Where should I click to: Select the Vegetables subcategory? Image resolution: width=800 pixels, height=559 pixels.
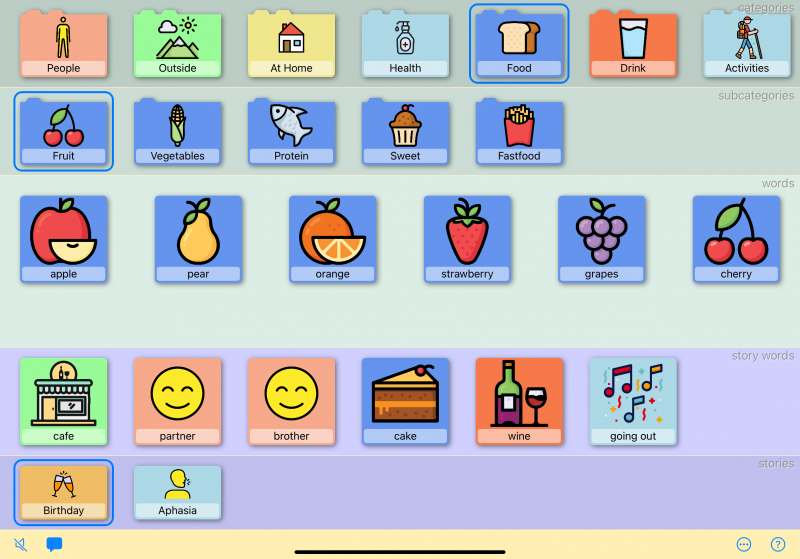pyautogui.click(x=177, y=132)
